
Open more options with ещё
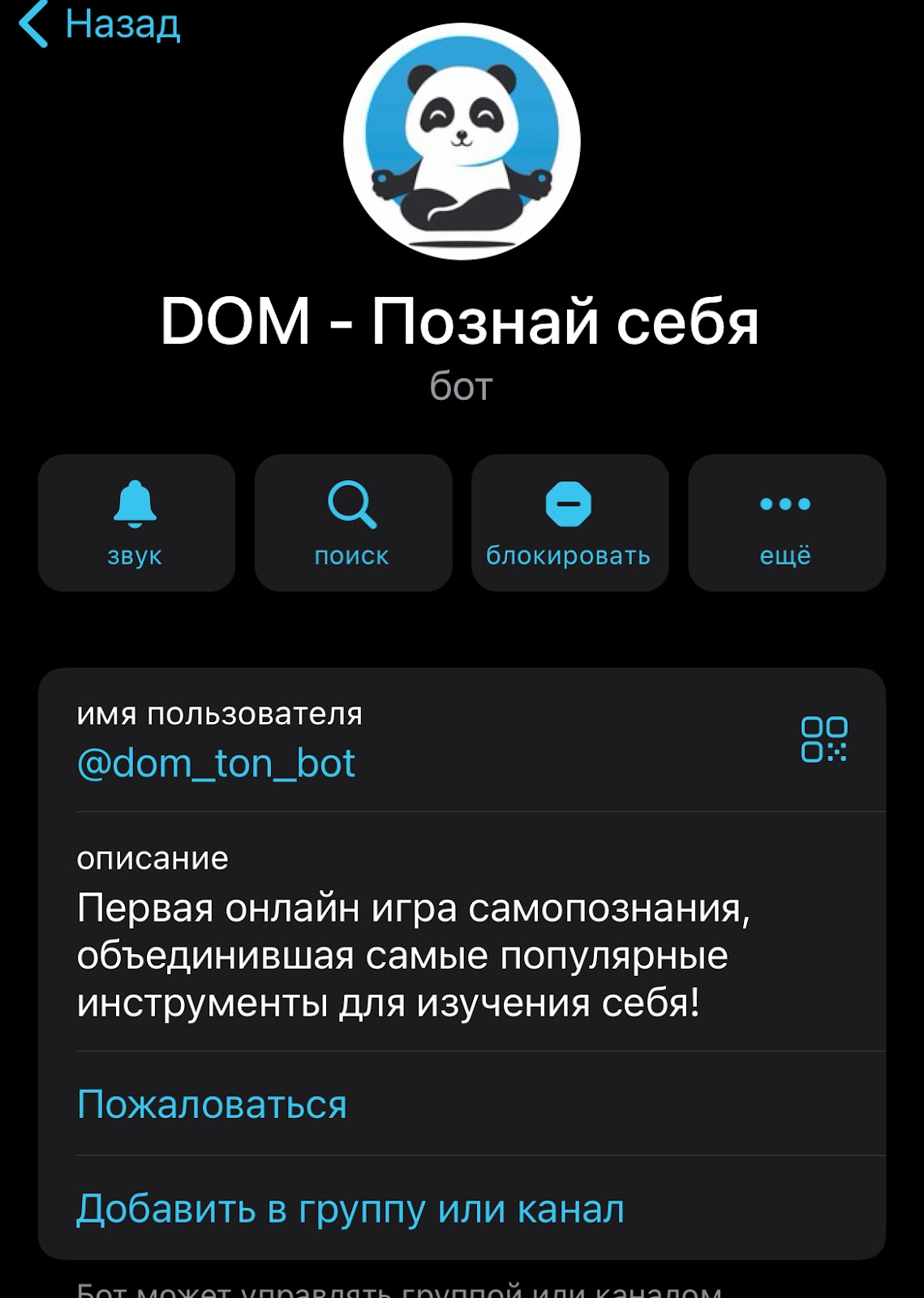pos(785,522)
